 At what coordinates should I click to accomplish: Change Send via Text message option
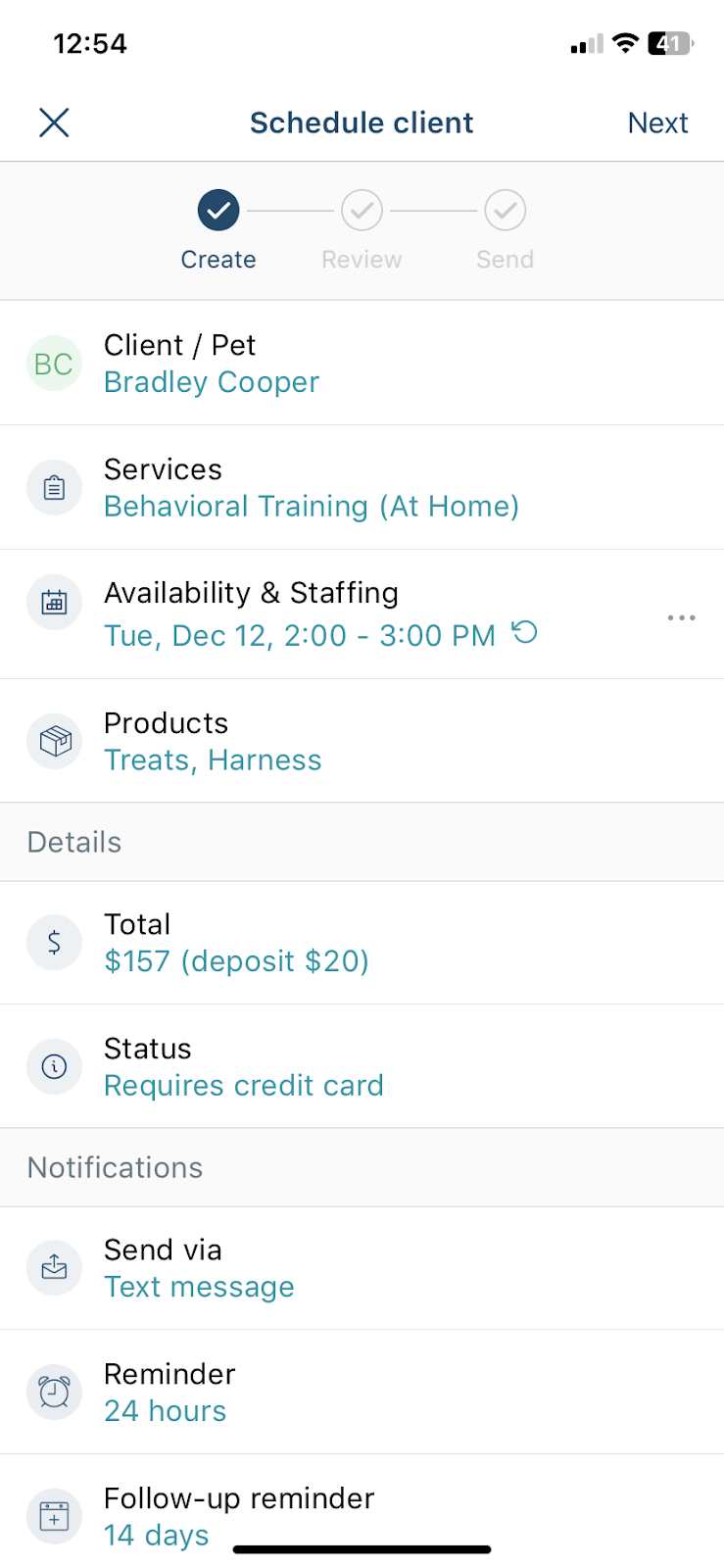pos(362,1268)
